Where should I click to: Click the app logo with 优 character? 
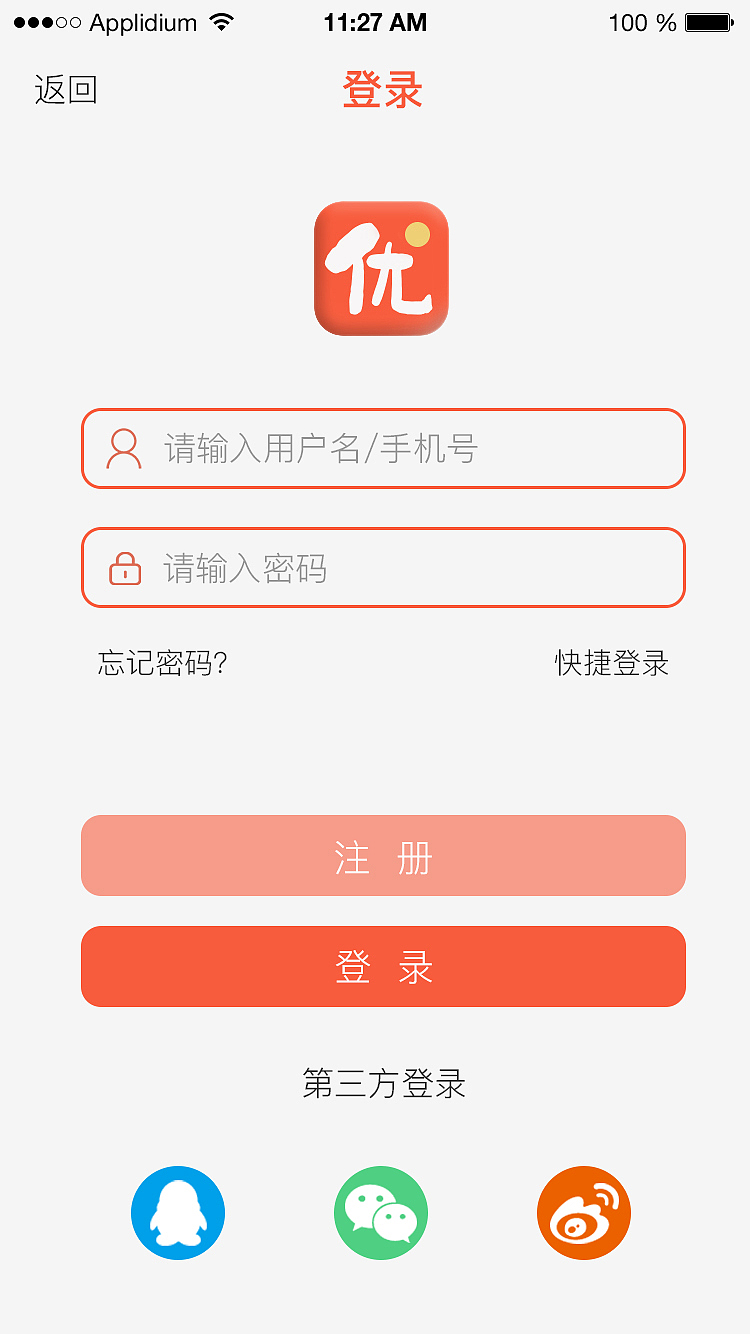[x=381, y=268]
